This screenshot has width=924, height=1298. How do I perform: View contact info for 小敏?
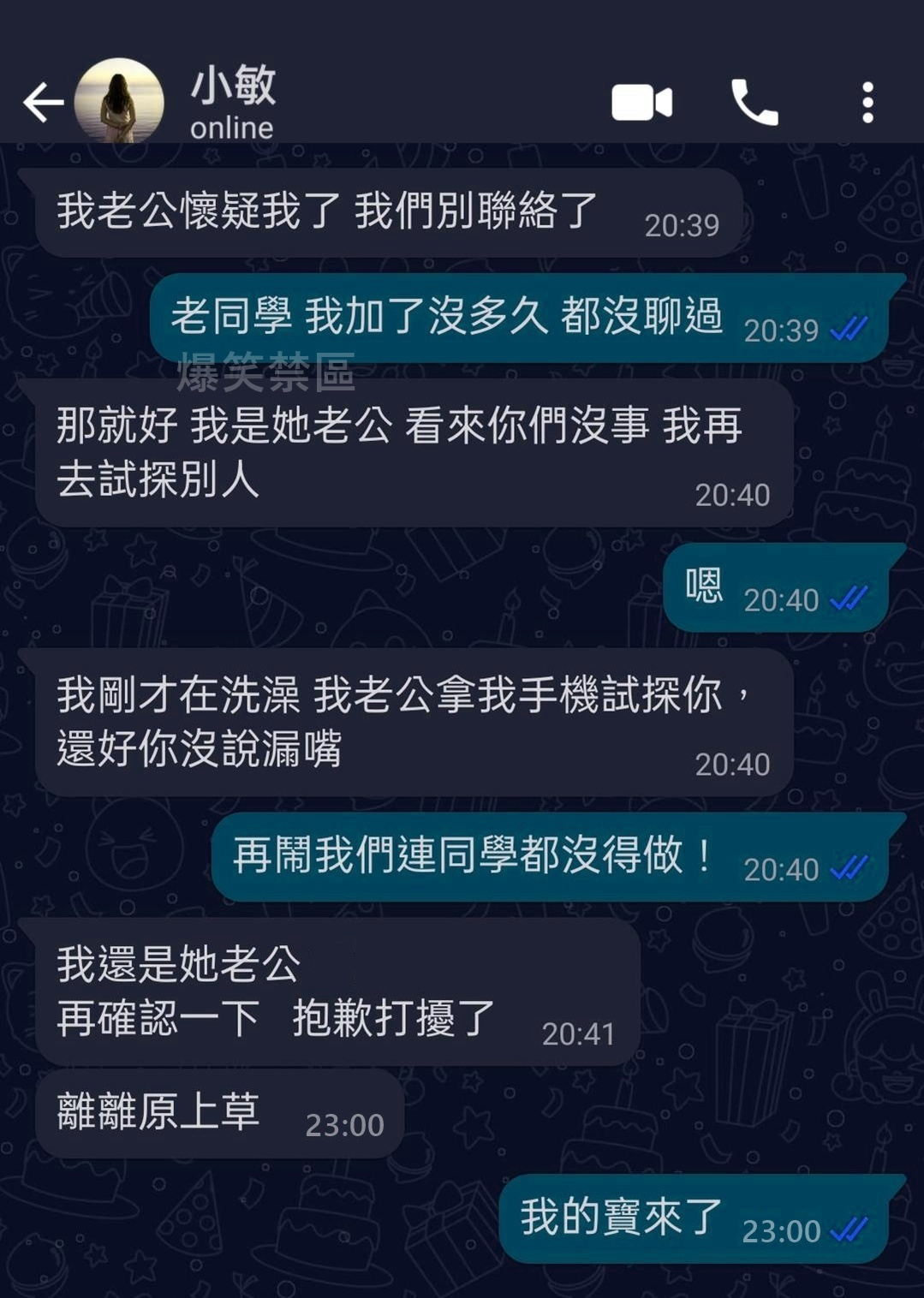pyautogui.click(x=233, y=101)
